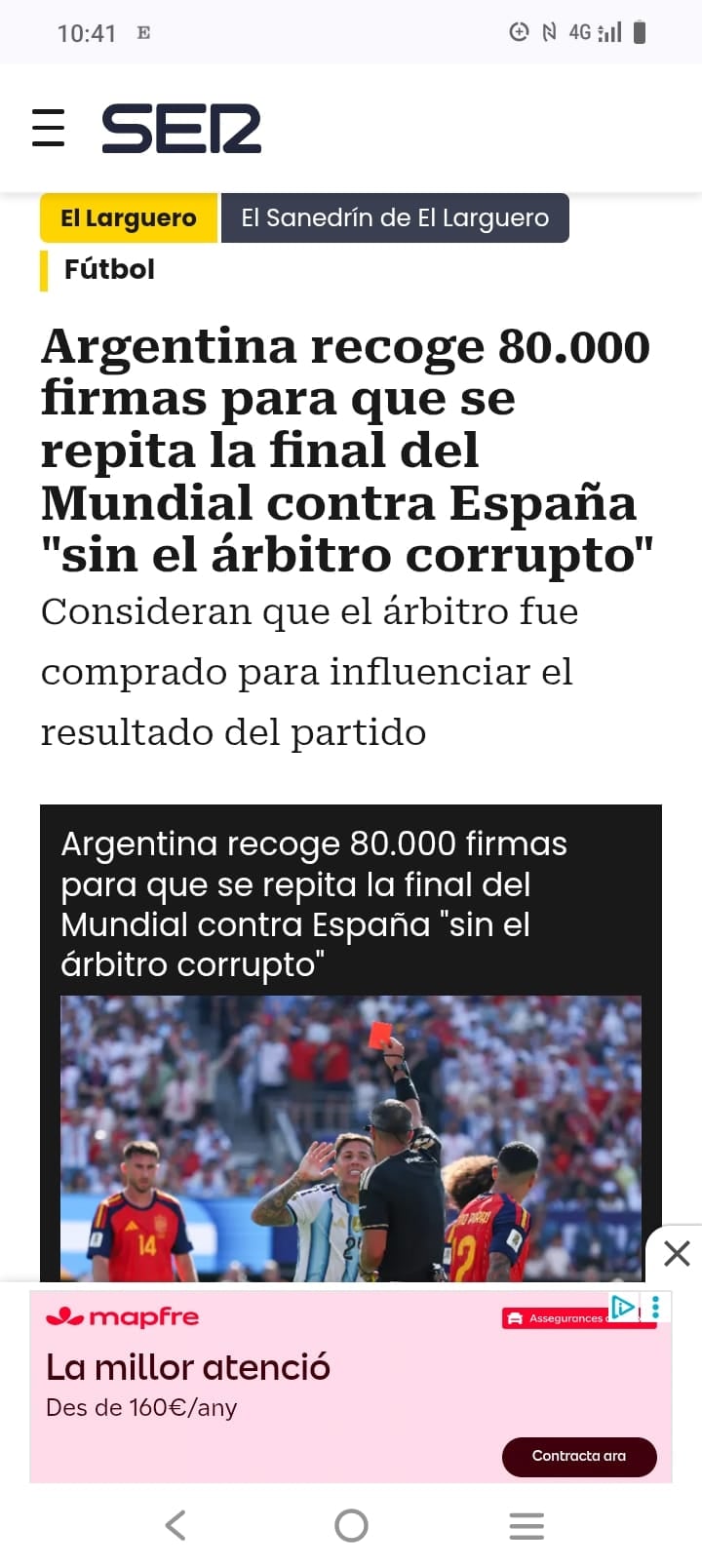Open the article video thumbnail
702x1568 pixels.
351,1138
